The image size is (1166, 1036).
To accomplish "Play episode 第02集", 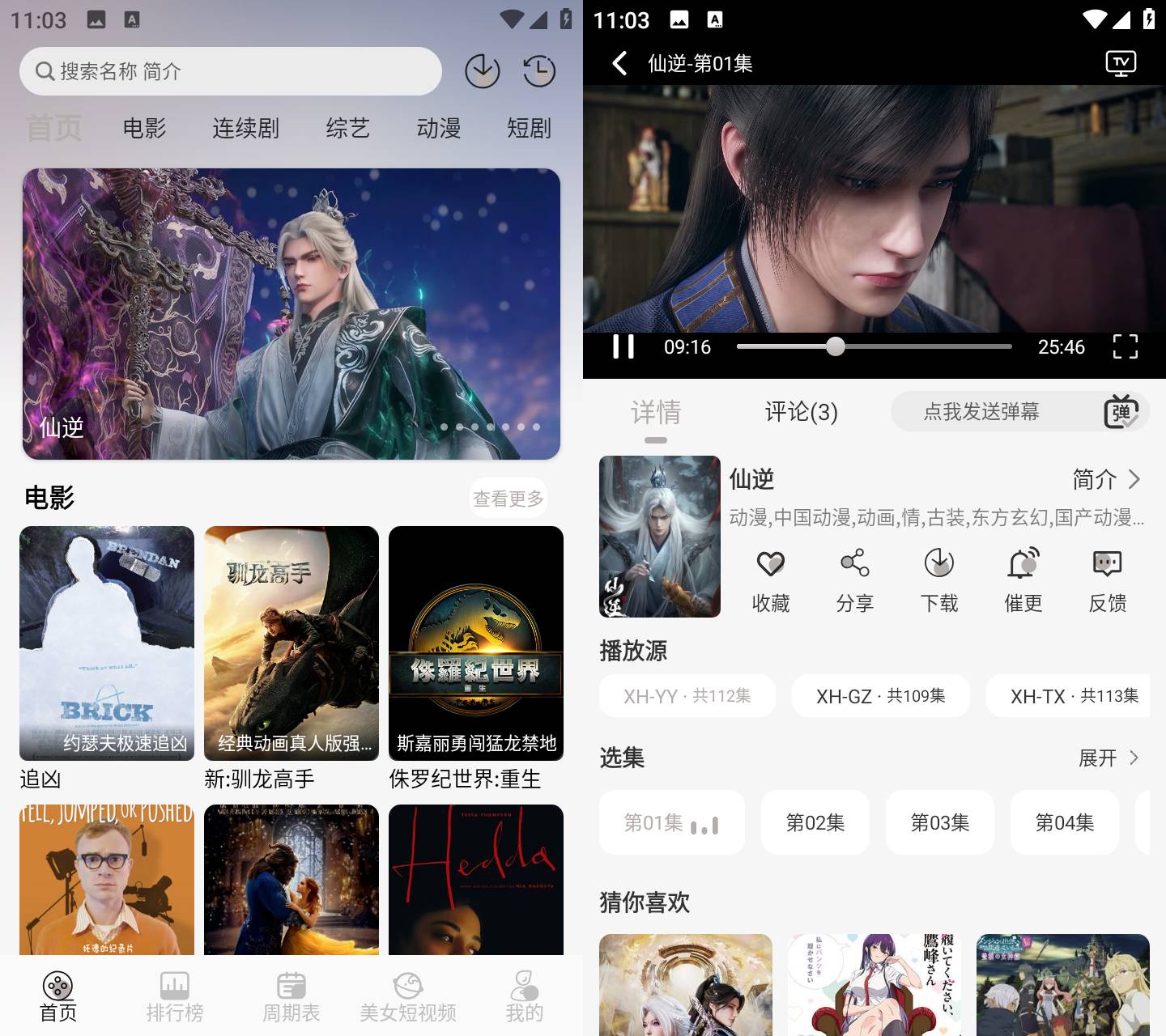I will (x=815, y=822).
